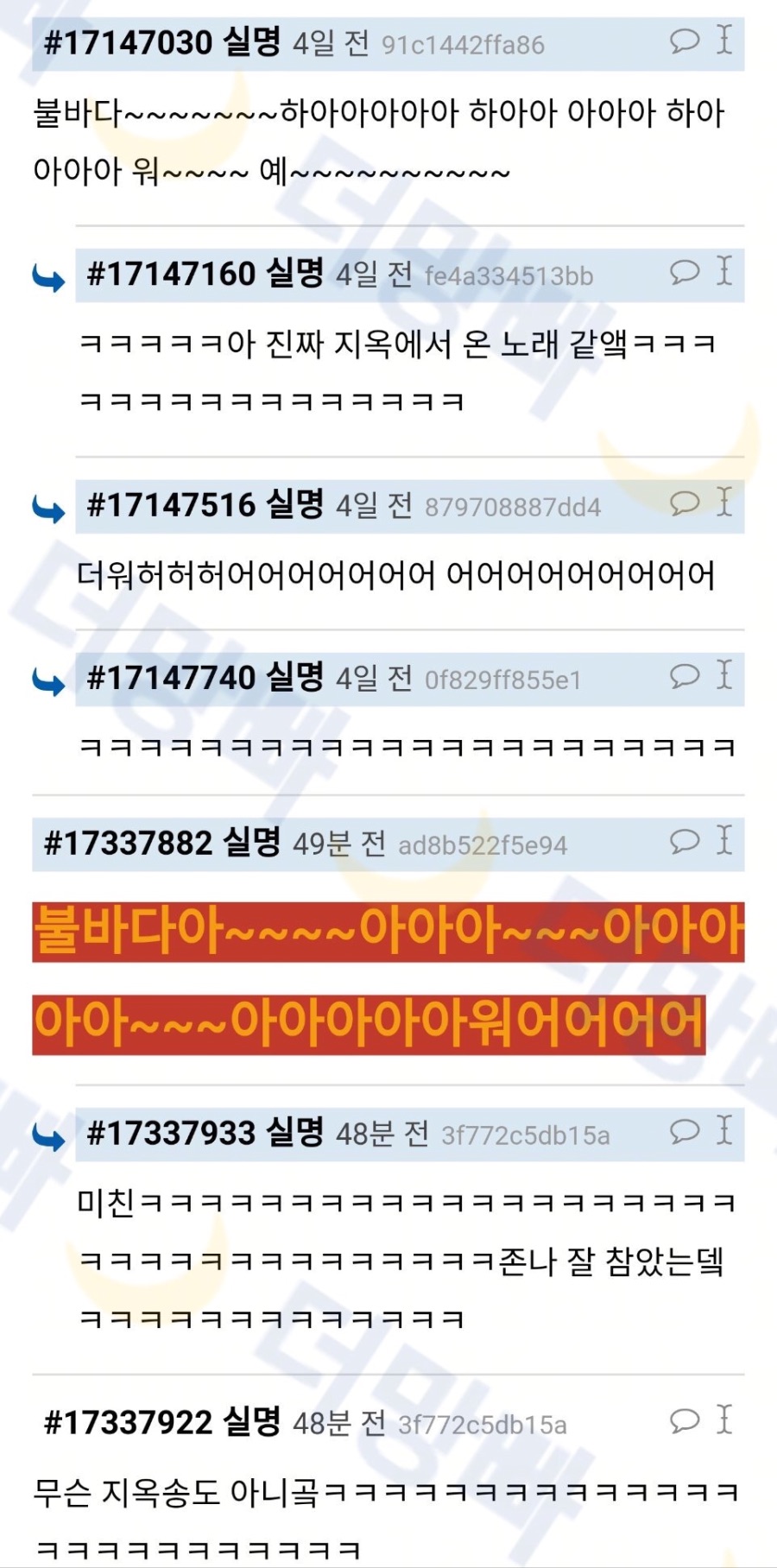Open the speech bubble icon on comment #17147030

point(685,41)
